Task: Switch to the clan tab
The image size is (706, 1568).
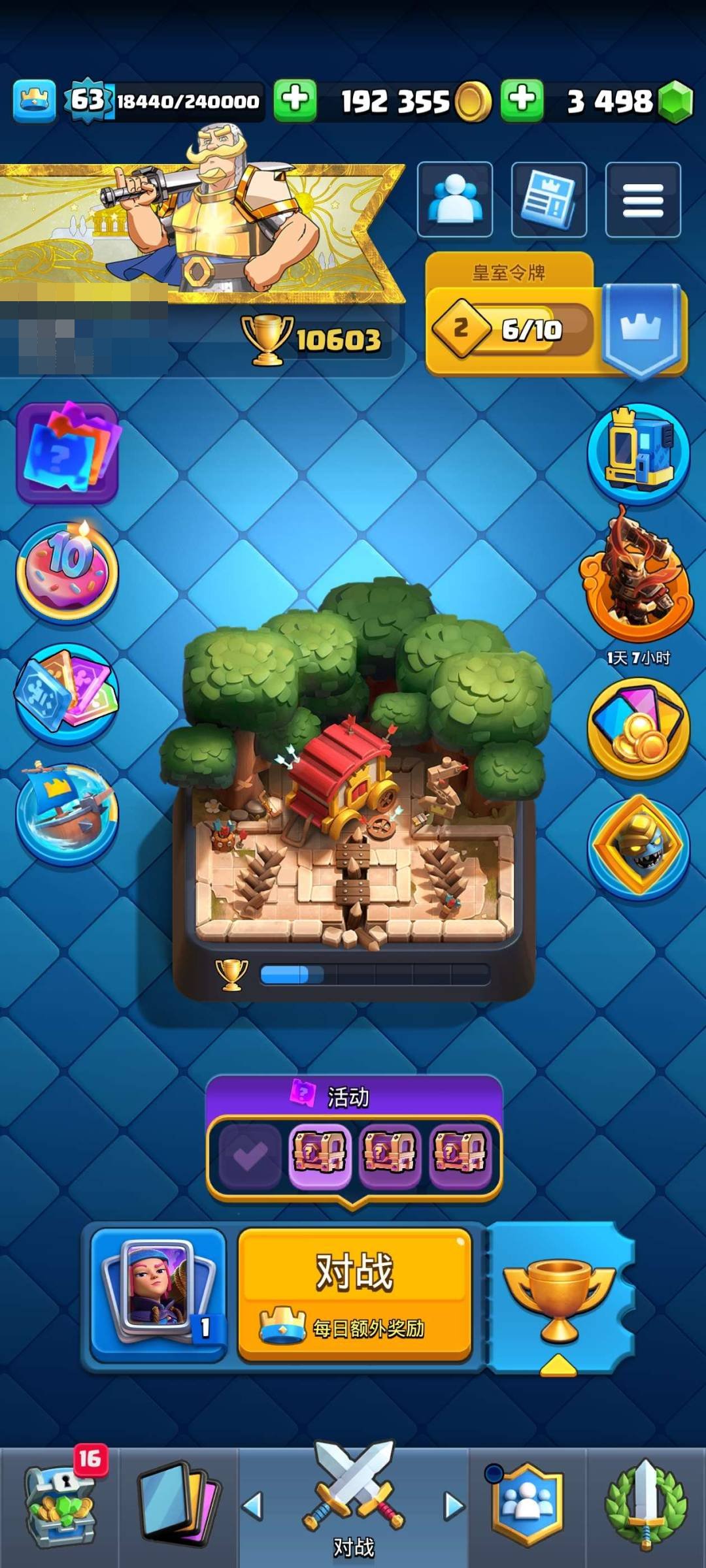Action: pos(527,1503)
